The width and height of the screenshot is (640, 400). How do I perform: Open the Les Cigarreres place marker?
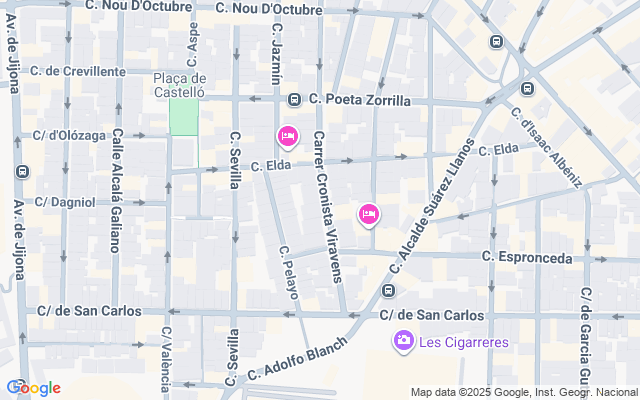pyautogui.click(x=404, y=342)
